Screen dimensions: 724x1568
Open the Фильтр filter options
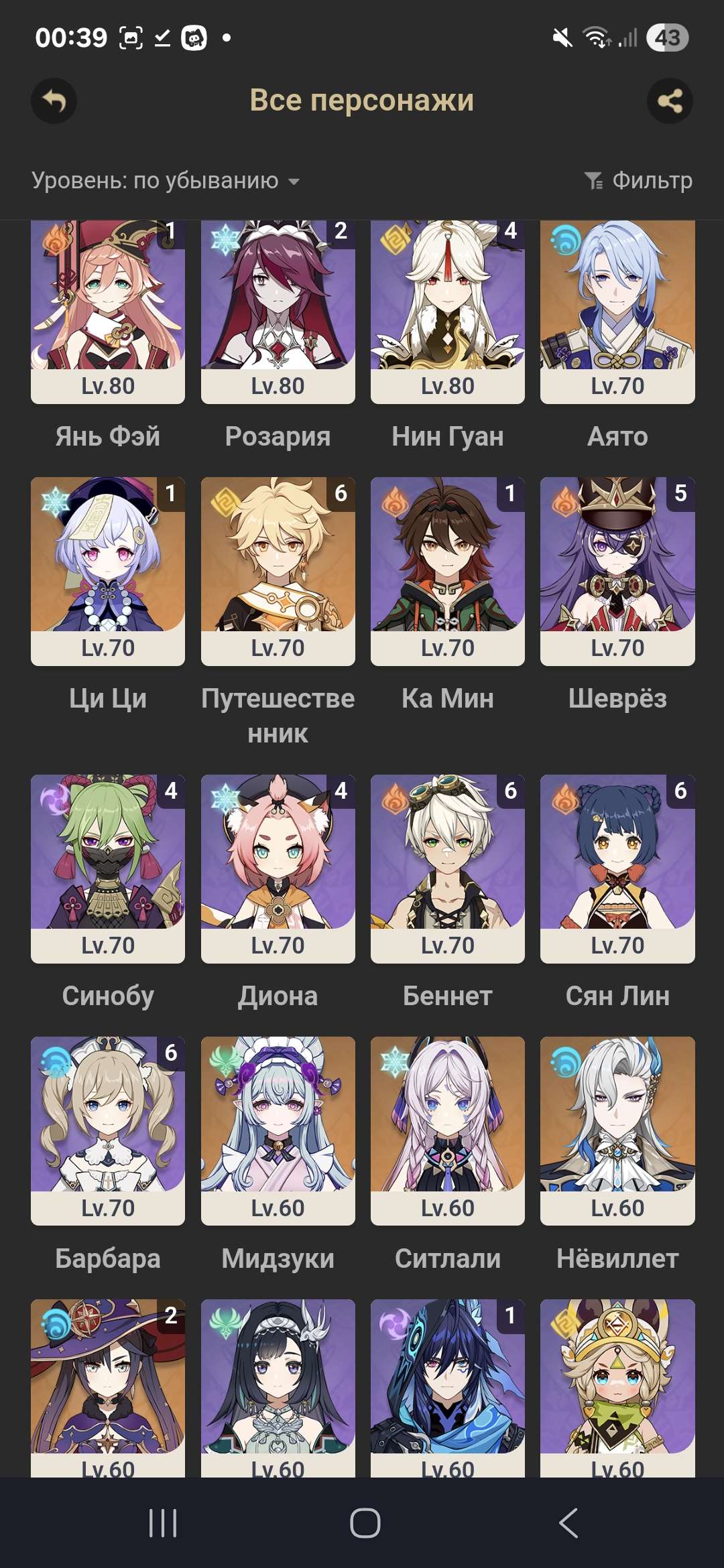click(x=638, y=181)
